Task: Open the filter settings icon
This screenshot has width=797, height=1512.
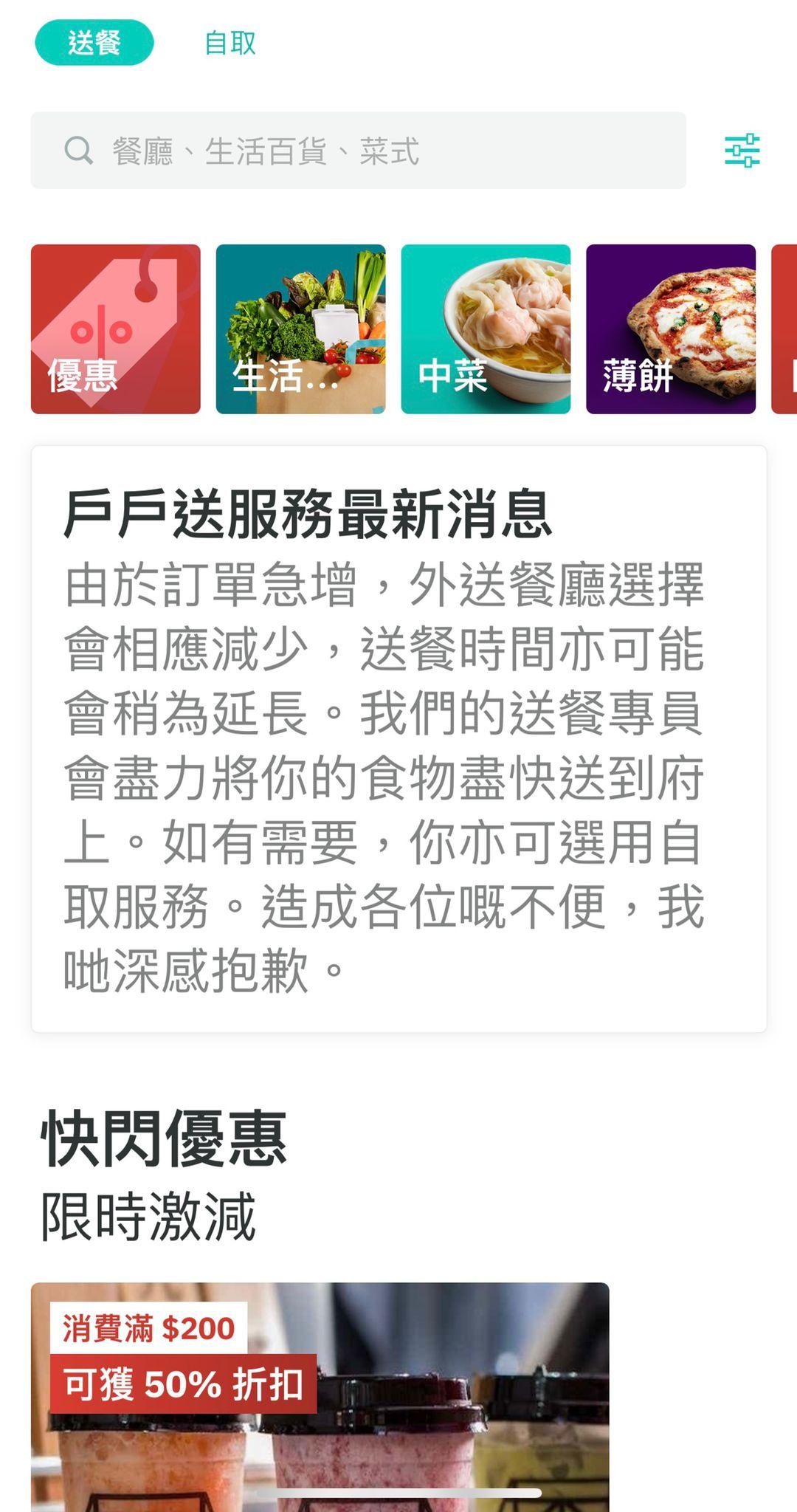Action: pos(742,151)
